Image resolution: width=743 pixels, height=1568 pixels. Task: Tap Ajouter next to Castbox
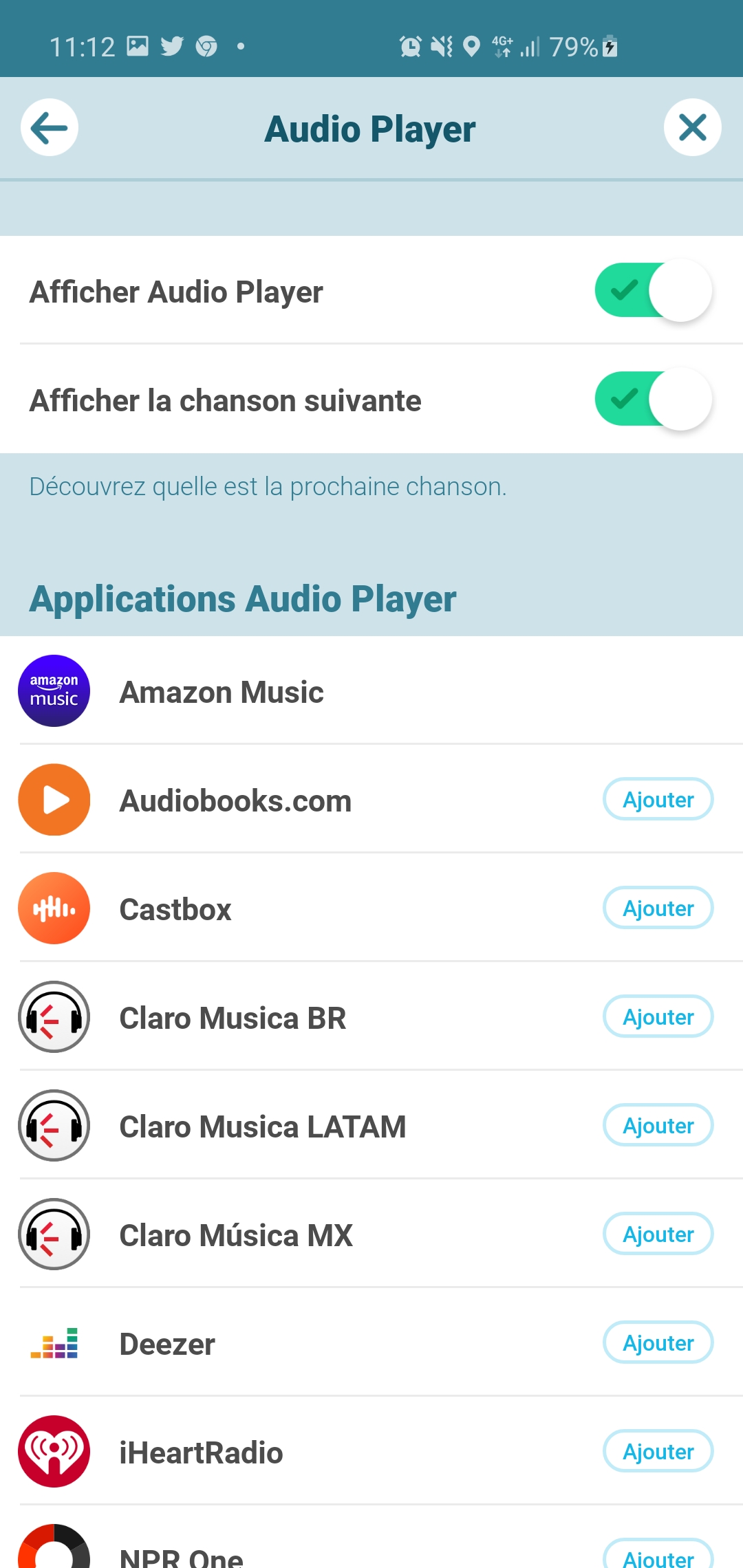658,908
